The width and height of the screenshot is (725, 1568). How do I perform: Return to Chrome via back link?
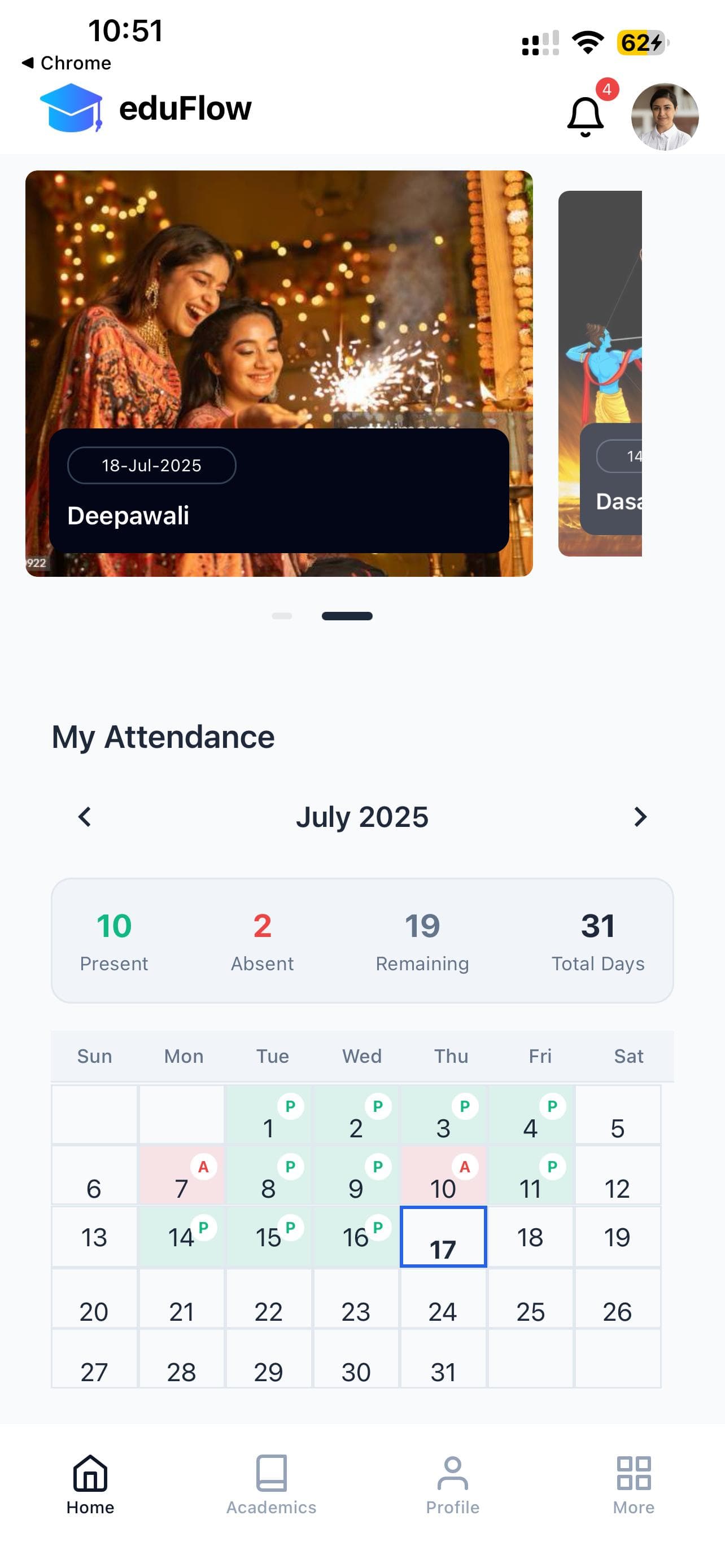(x=67, y=63)
